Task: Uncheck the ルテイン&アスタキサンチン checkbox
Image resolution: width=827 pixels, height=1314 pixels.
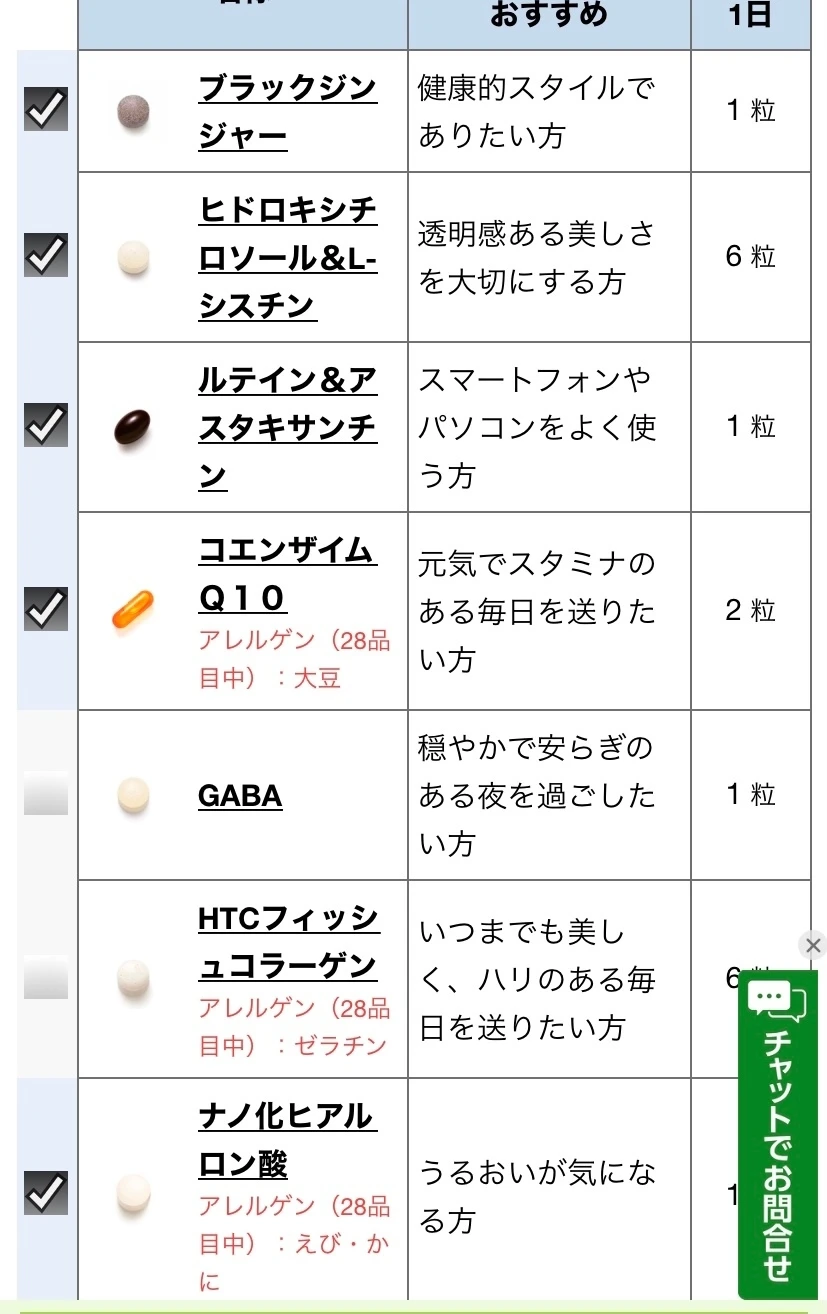Action: click(46, 426)
